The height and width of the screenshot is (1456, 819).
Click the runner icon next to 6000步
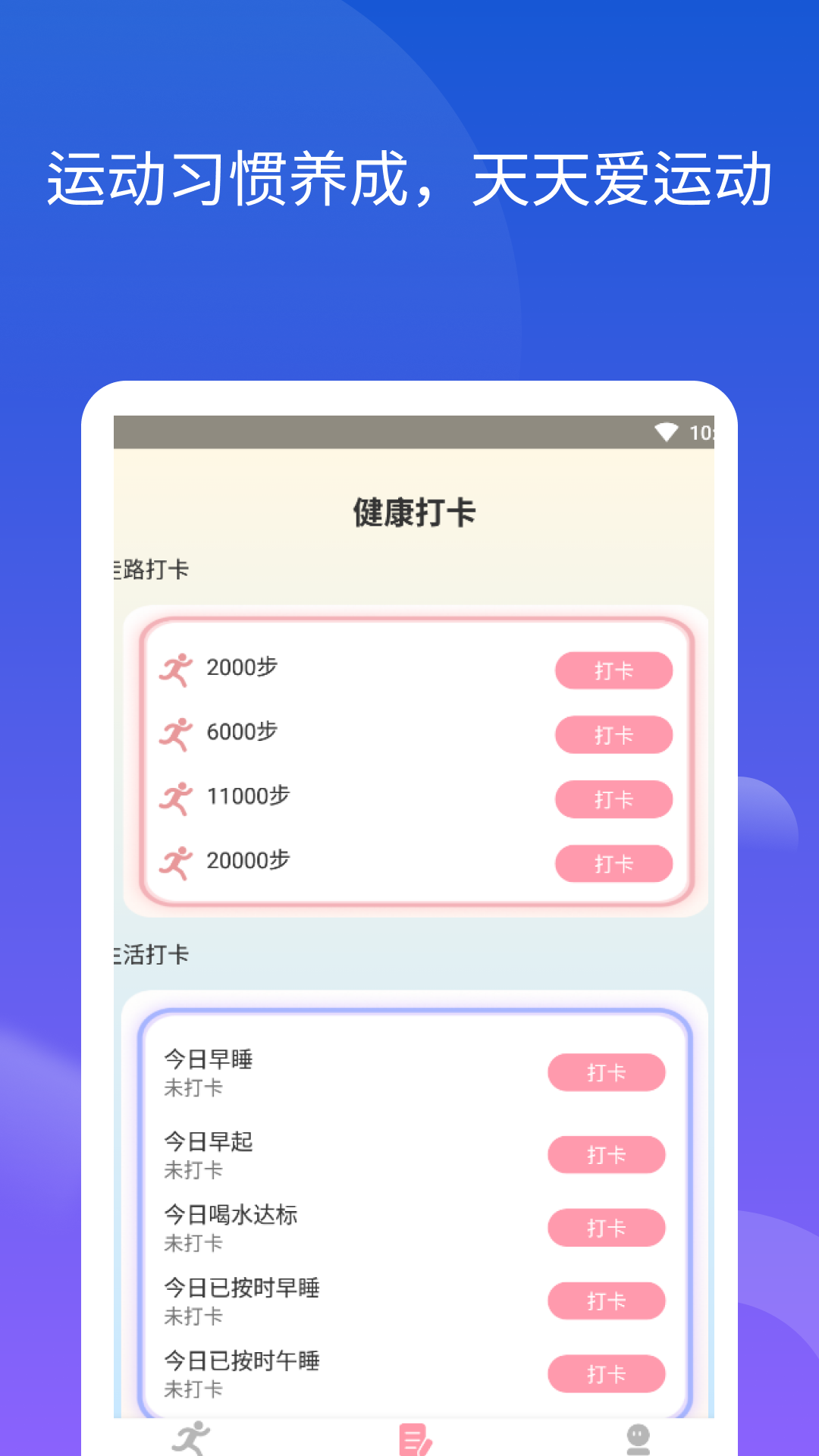click(177, 733)
